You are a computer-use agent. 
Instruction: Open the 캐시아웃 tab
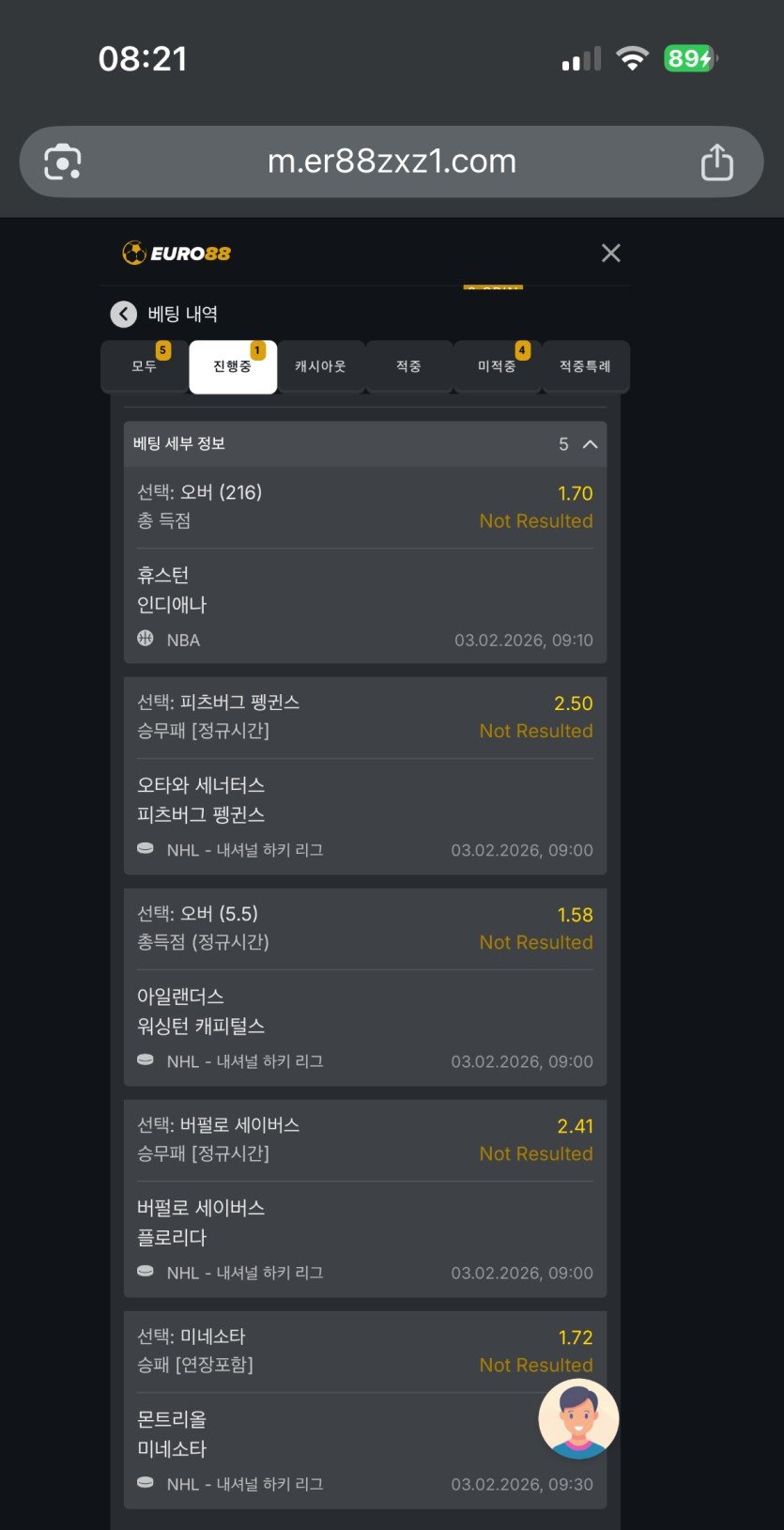coord(320,366)
